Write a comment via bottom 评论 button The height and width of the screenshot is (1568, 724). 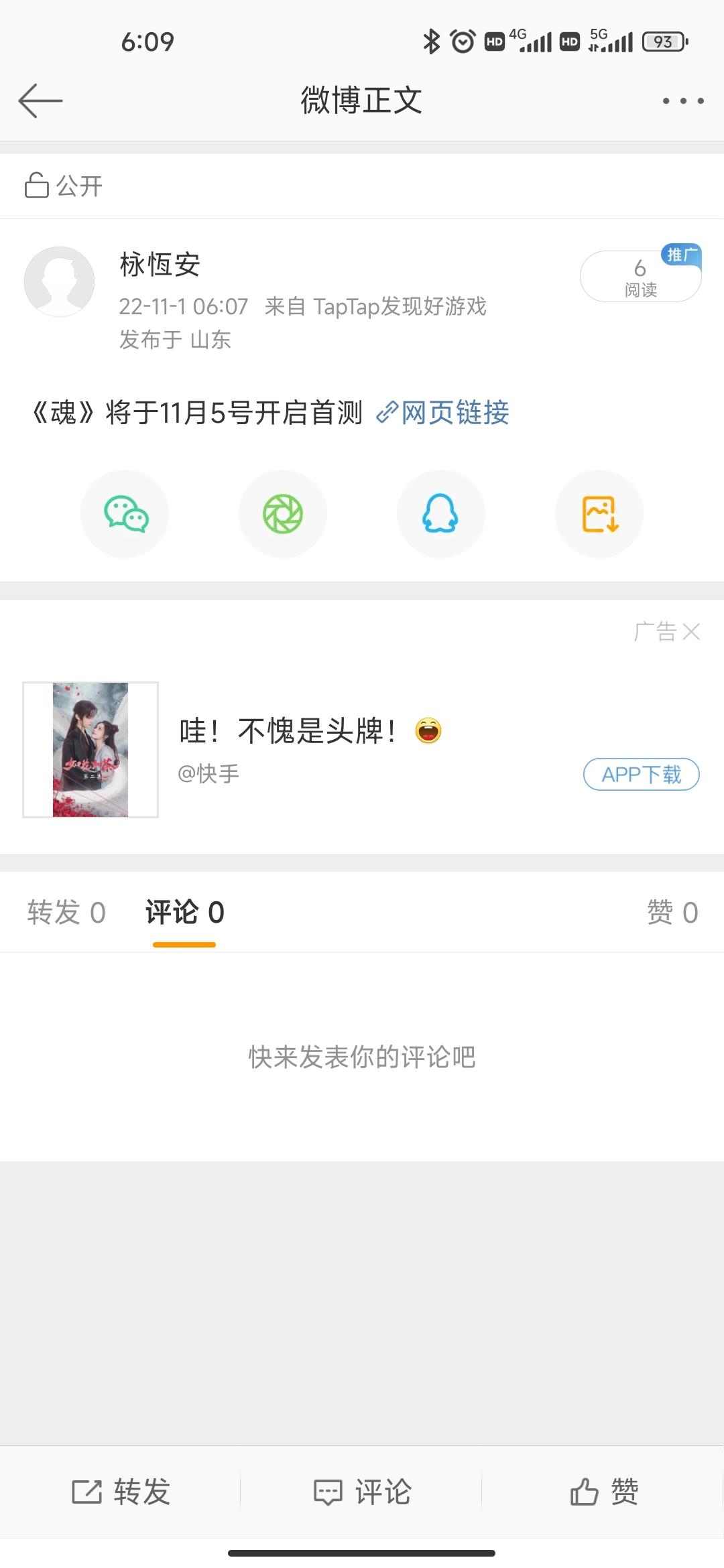[362, 1492]
